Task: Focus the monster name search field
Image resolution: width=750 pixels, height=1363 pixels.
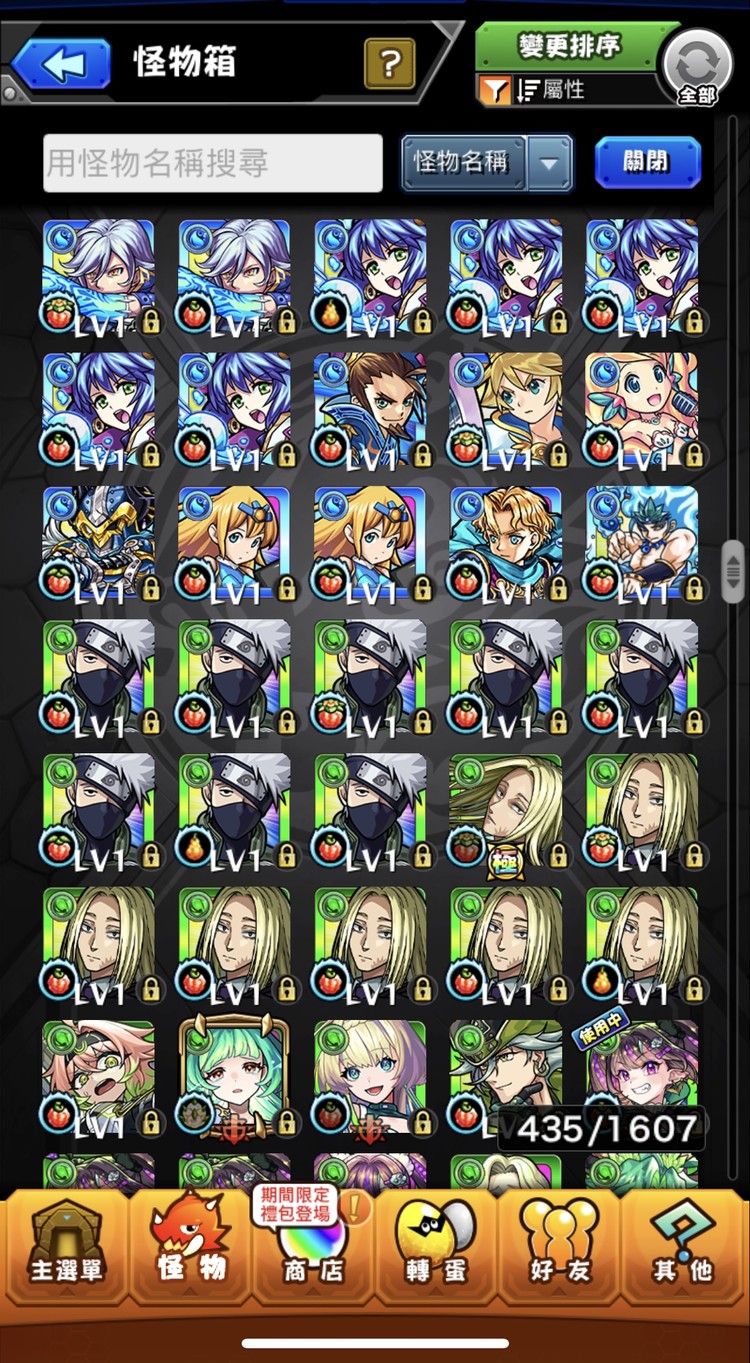Action: click(213, 163)
